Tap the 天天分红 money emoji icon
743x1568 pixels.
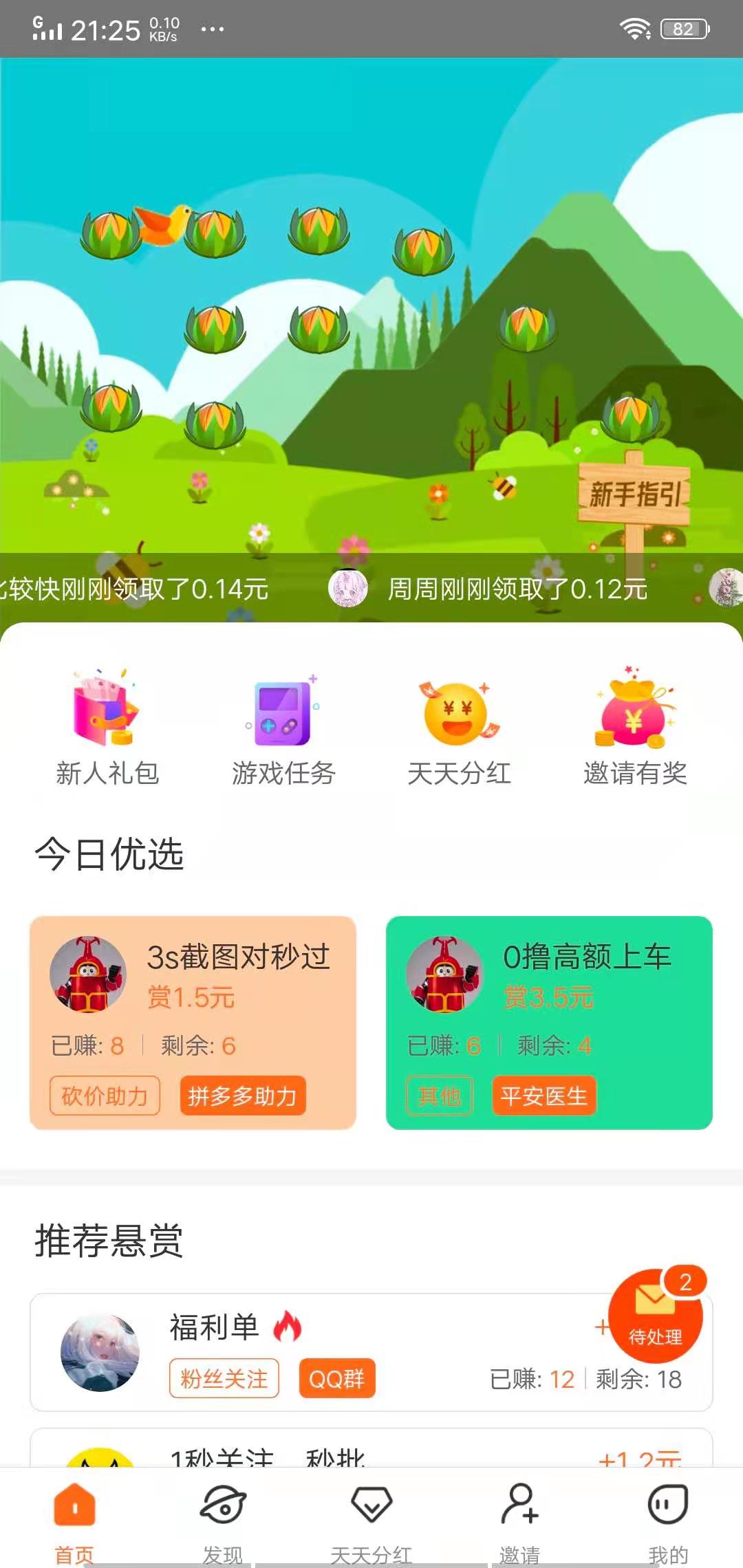pyautogui.click(x=457, y=715)
